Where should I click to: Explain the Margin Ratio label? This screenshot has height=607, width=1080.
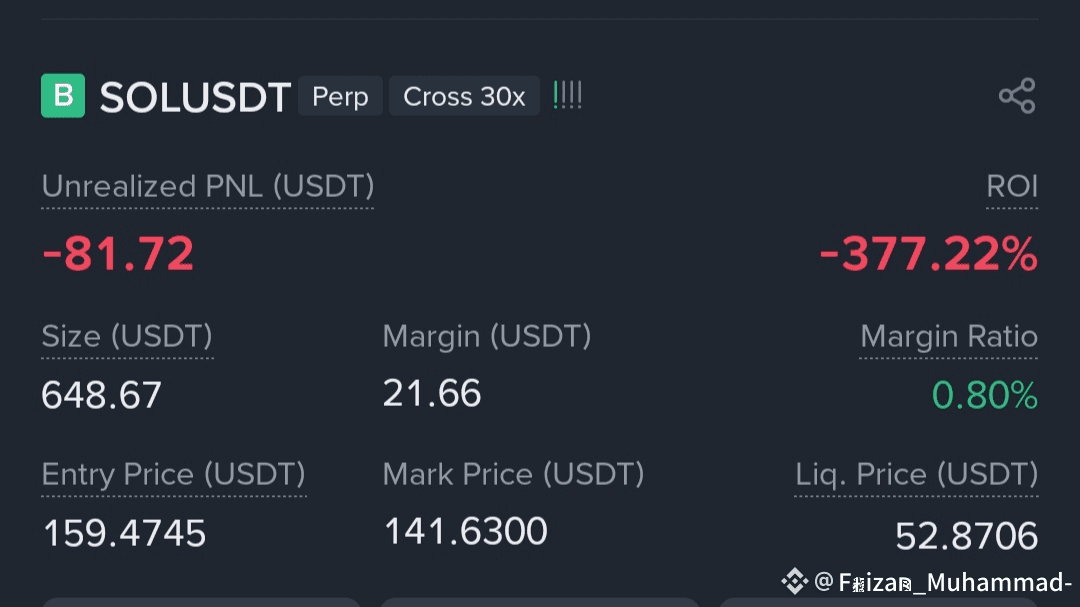(x=948, y=337)
